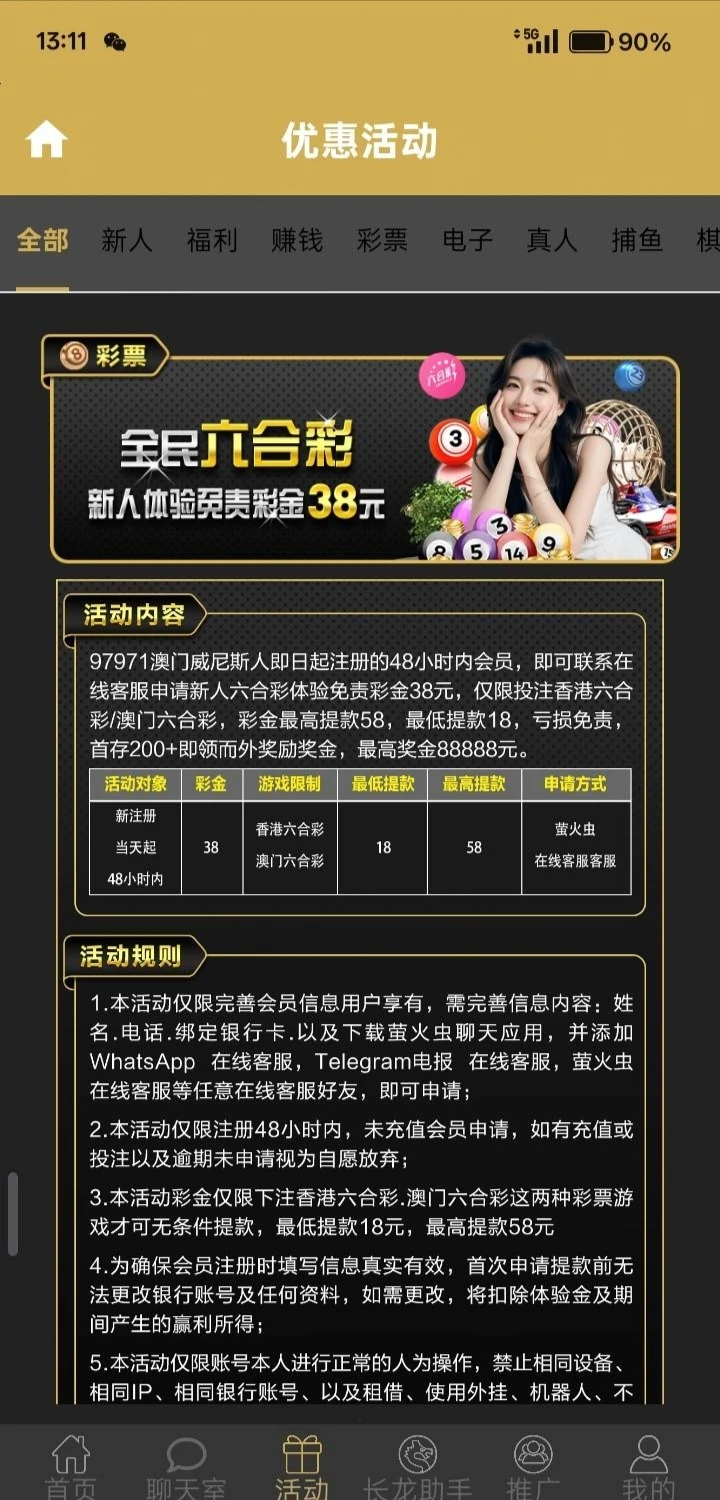The width and height of the screenshot is (720, 1500).
Task: Switch to the 真人 tab
Action: [552, 241]
